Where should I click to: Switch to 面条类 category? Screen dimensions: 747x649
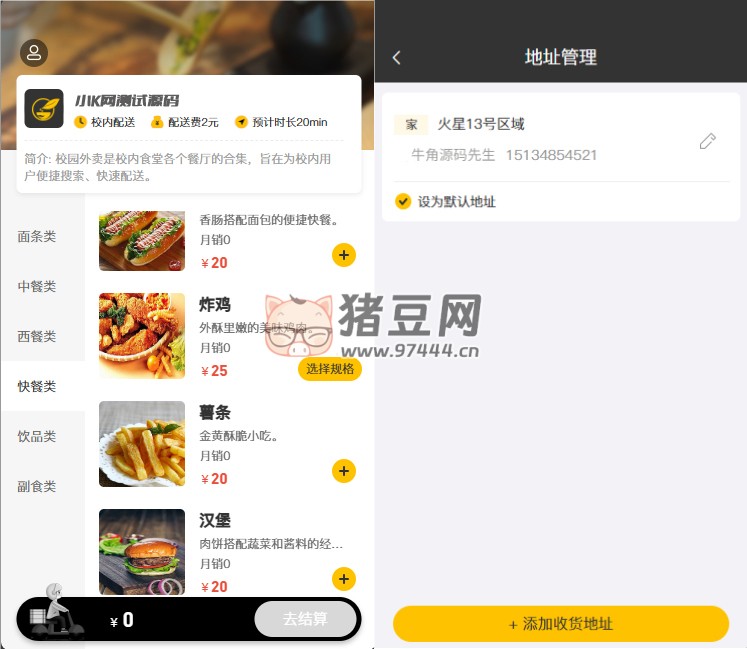pos(37,236)
